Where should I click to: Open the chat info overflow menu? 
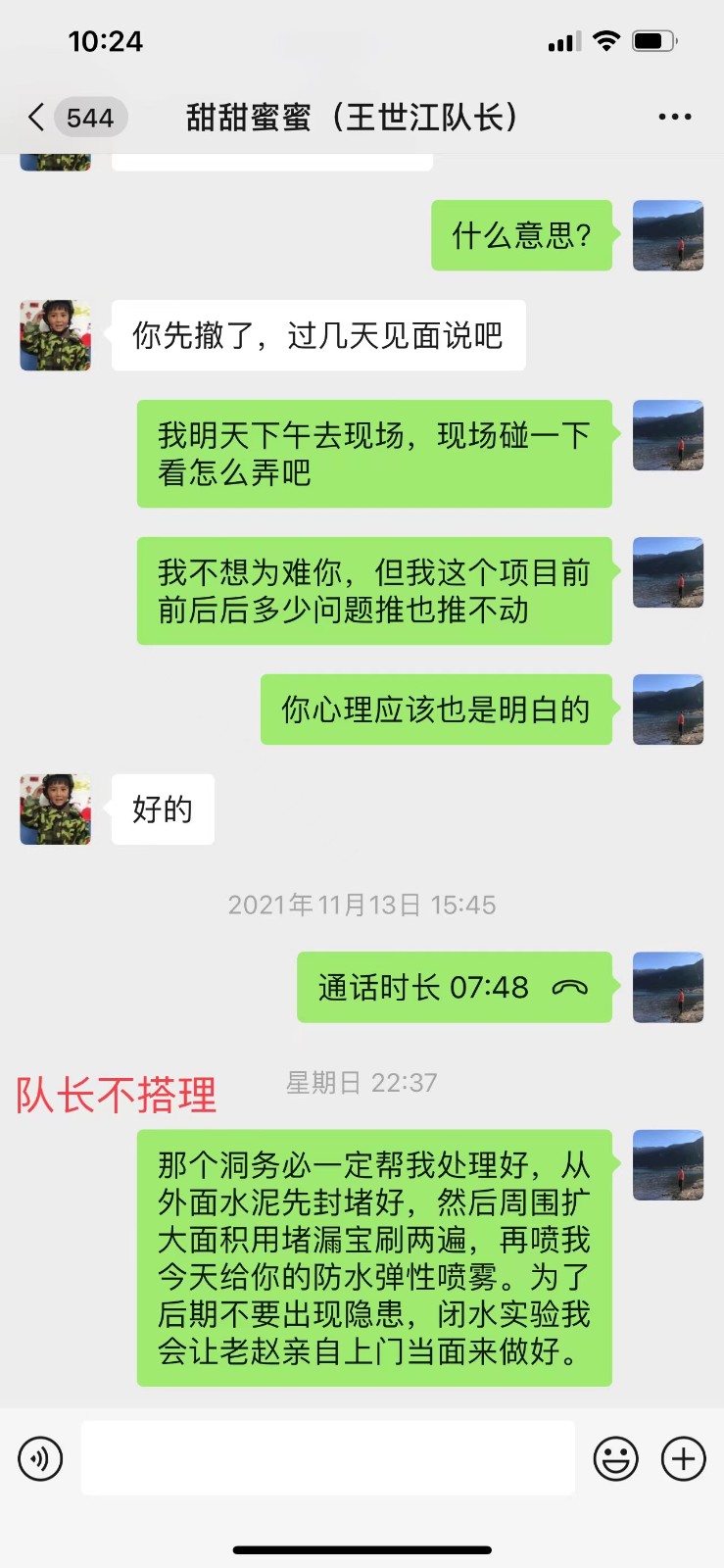(674, 118)
